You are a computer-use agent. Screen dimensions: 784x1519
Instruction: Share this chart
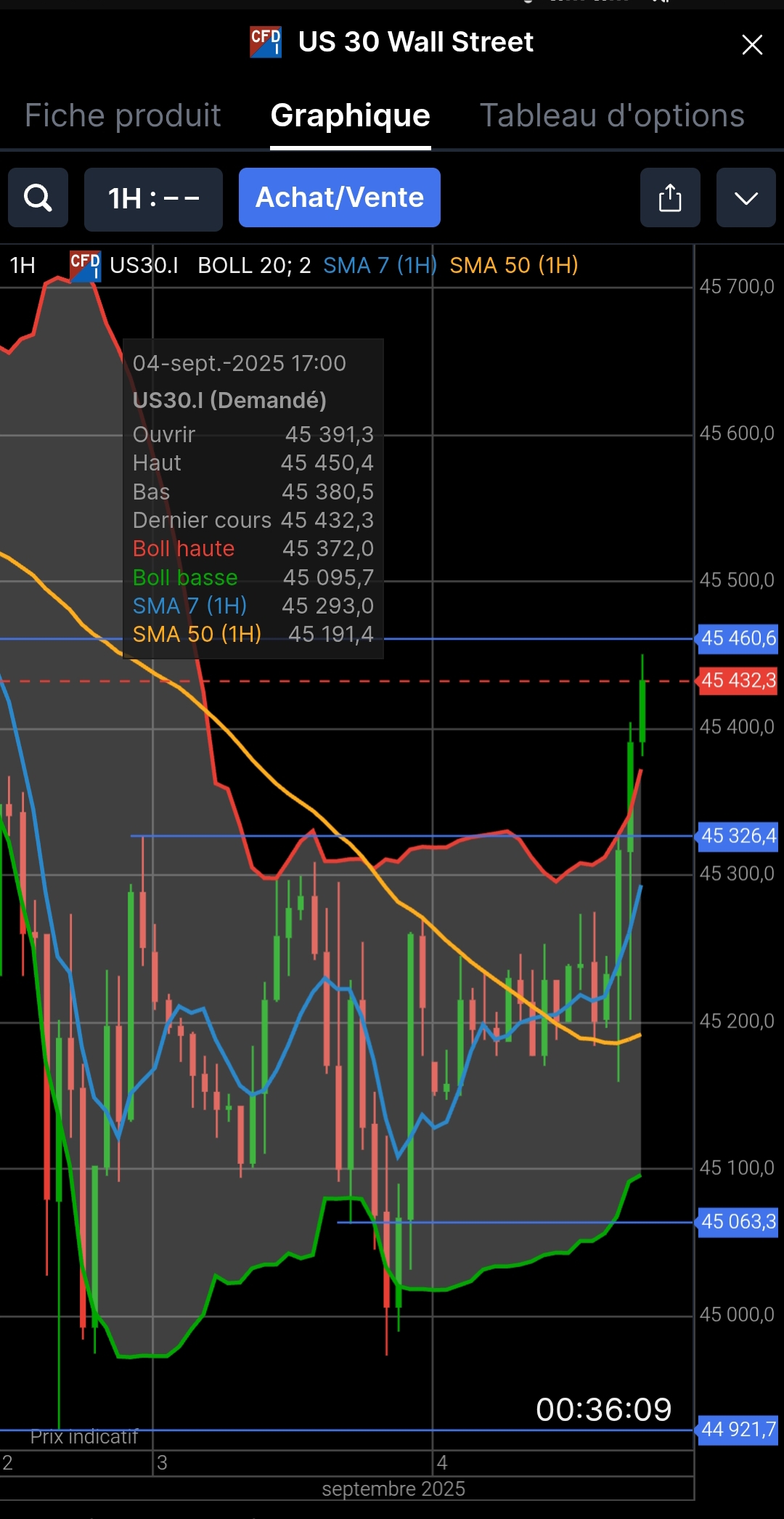669,198
